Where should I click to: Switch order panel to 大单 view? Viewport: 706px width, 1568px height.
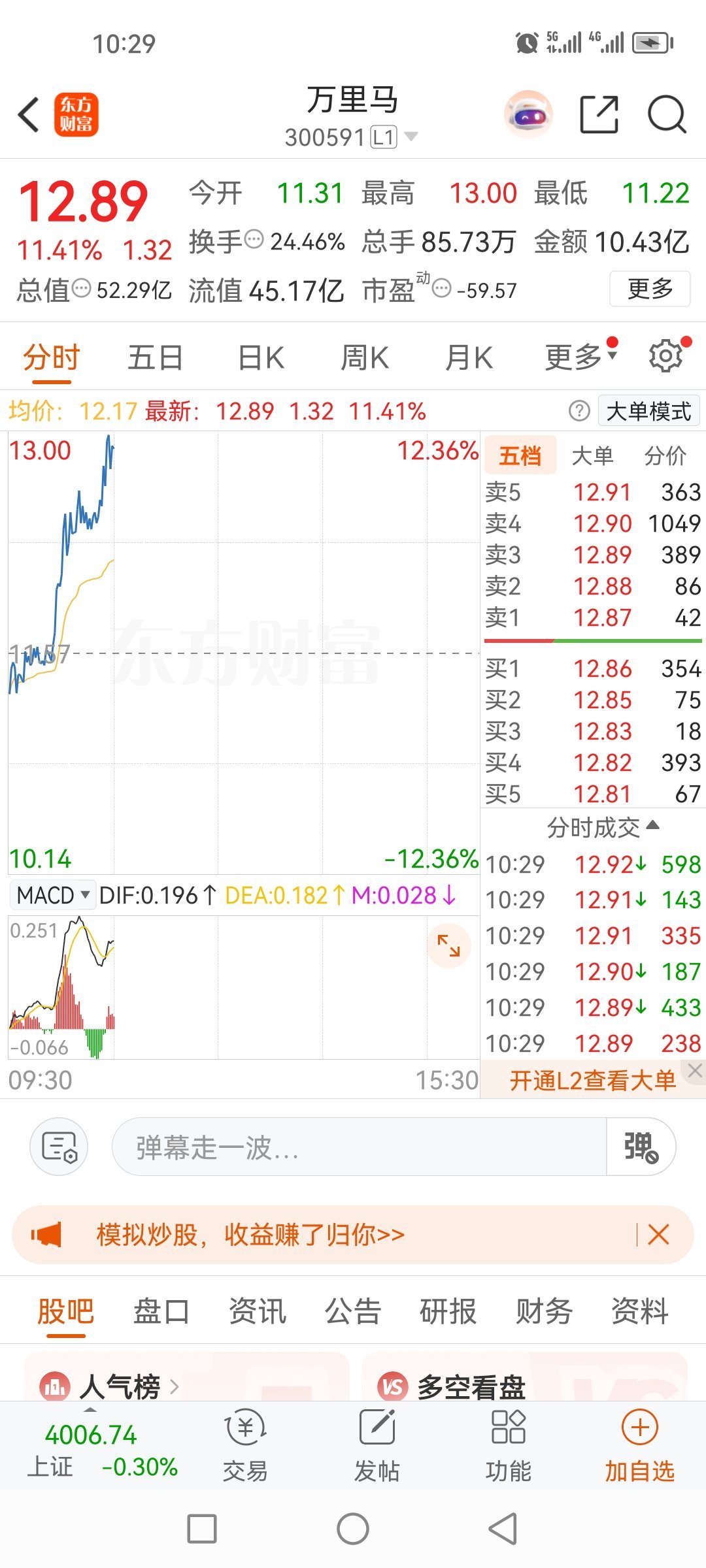[x=592, y=455]
